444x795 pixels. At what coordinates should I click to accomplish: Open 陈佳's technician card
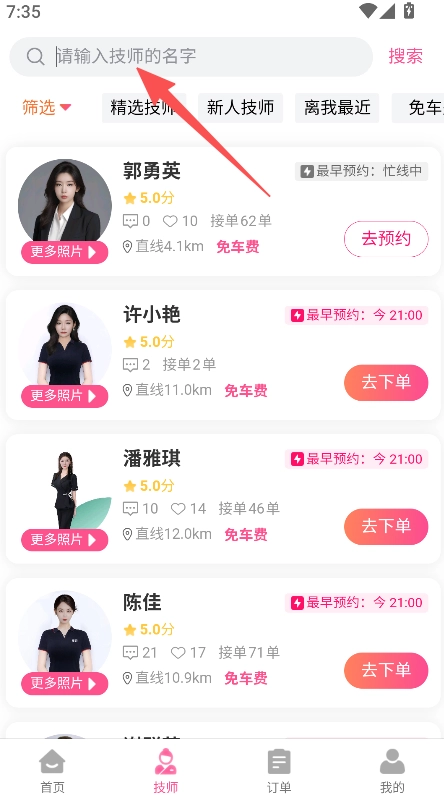[x=223, y=642]
